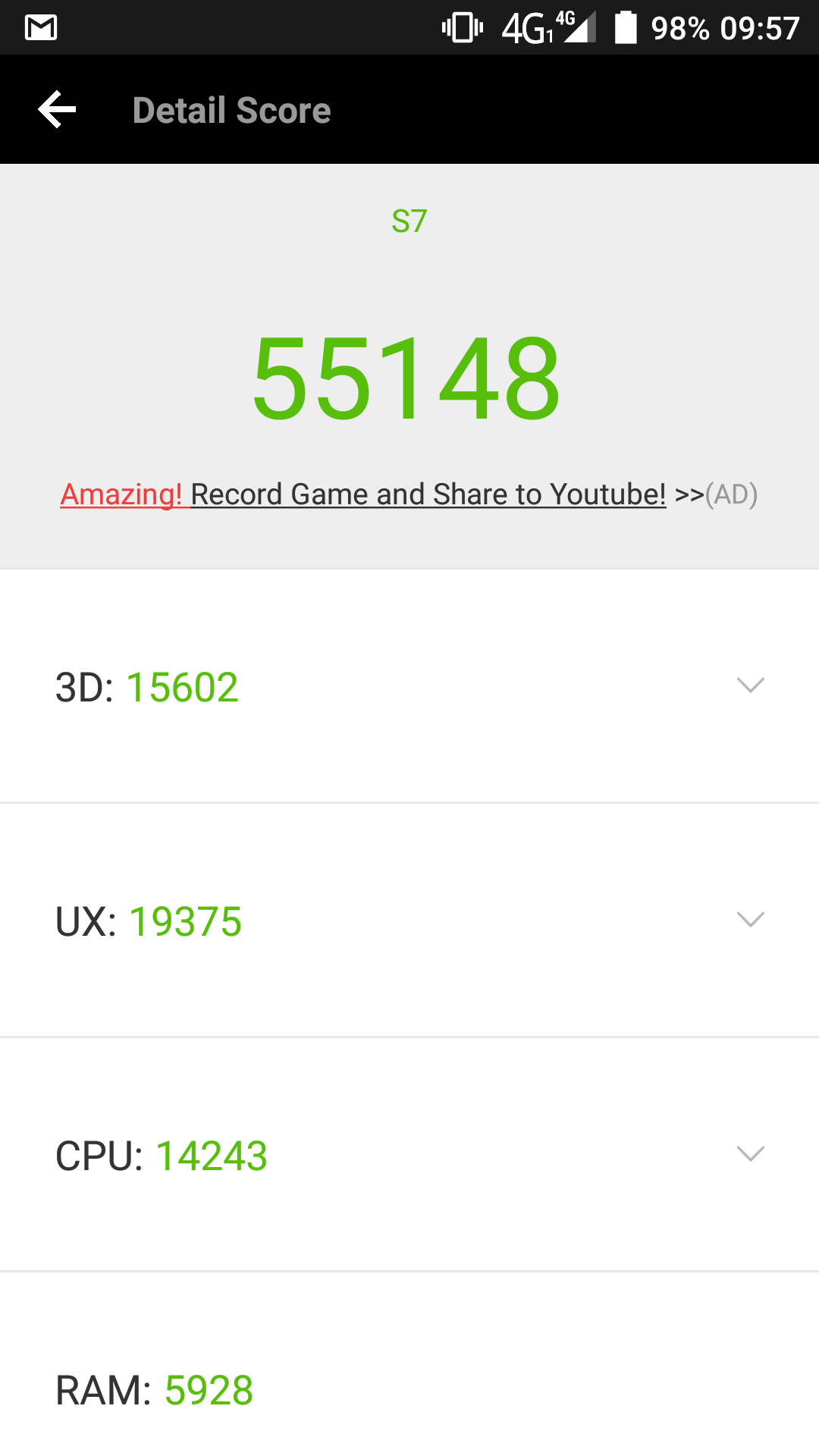The width and height of the screenshot is (819, 1456).
Task: Go back using the arrow icon
Action: click(x=58, y=110)
